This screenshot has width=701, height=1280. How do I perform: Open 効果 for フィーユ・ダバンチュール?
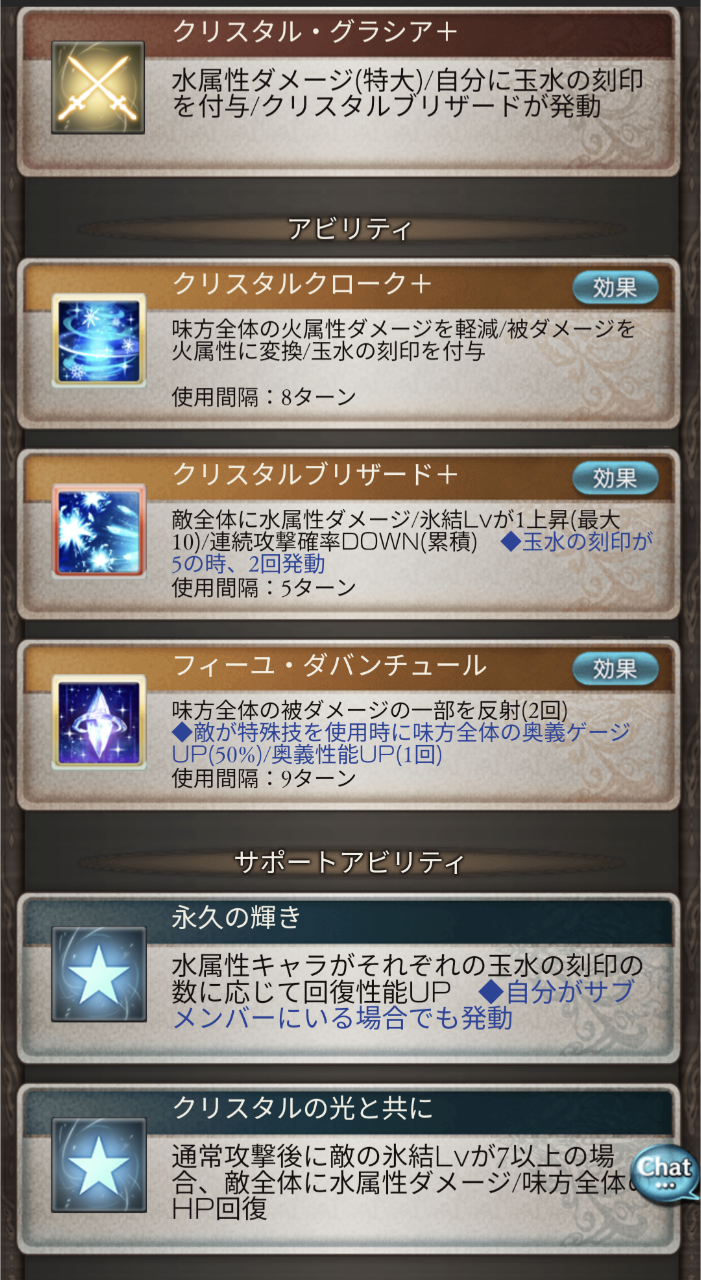tap(615, 668)
